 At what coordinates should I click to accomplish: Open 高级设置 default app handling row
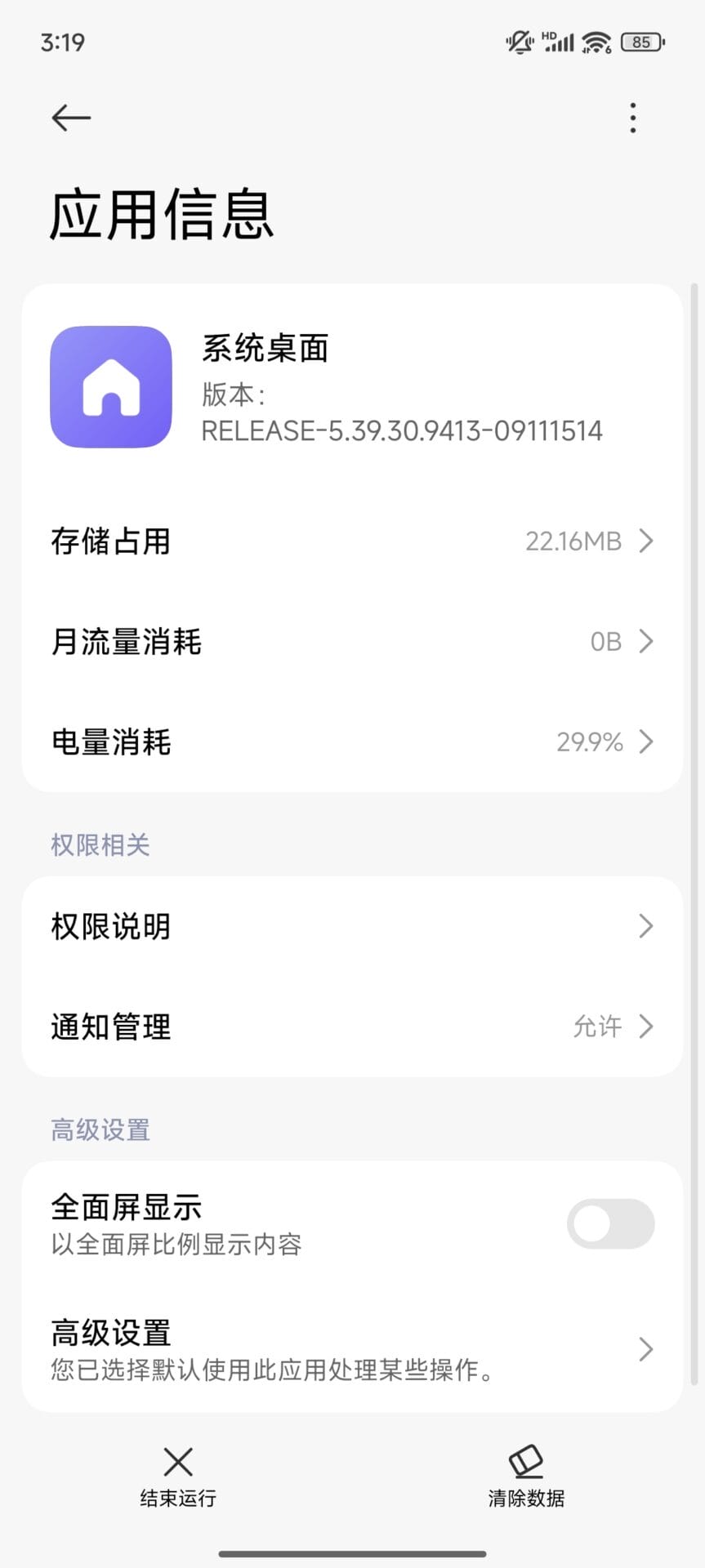click(352, 1349)
